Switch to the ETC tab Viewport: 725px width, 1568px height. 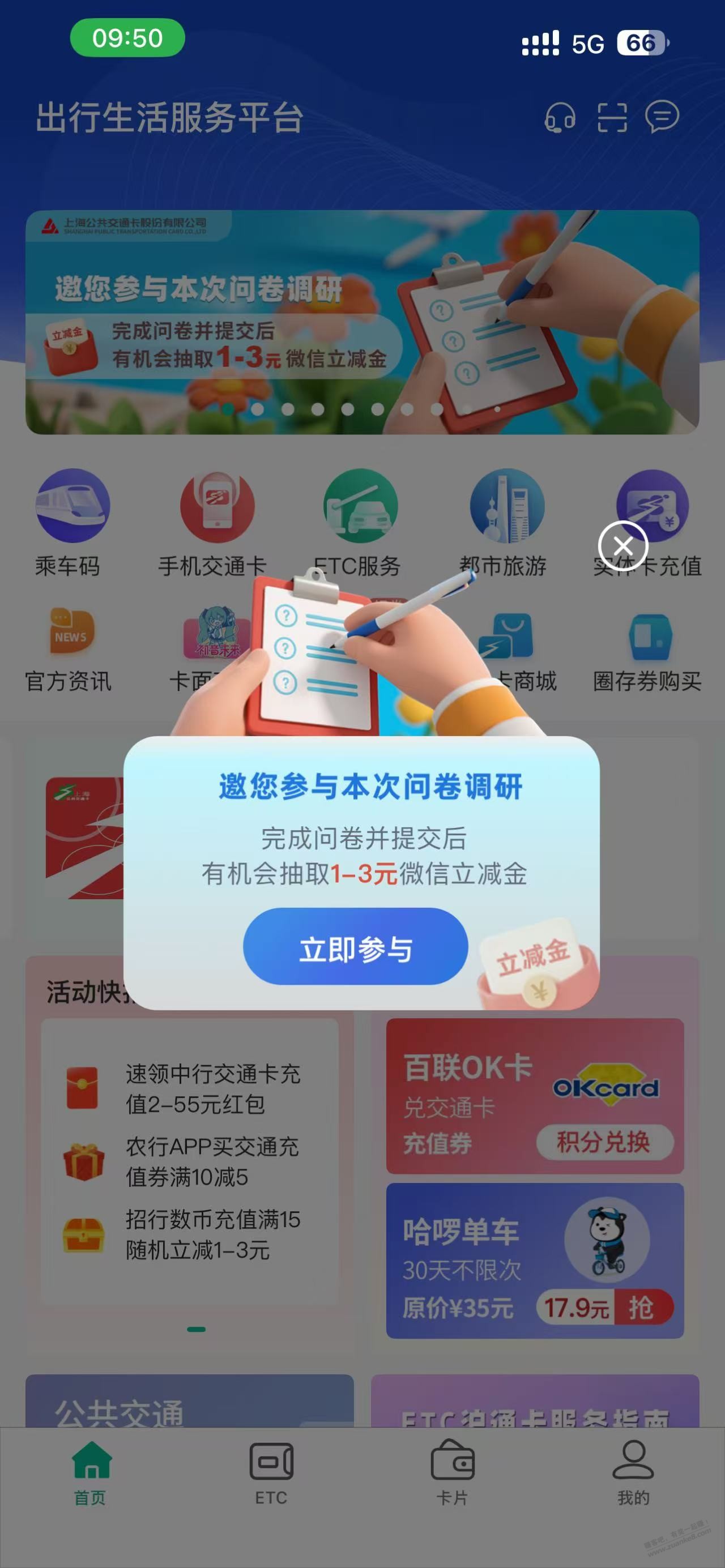[271, 1472]
